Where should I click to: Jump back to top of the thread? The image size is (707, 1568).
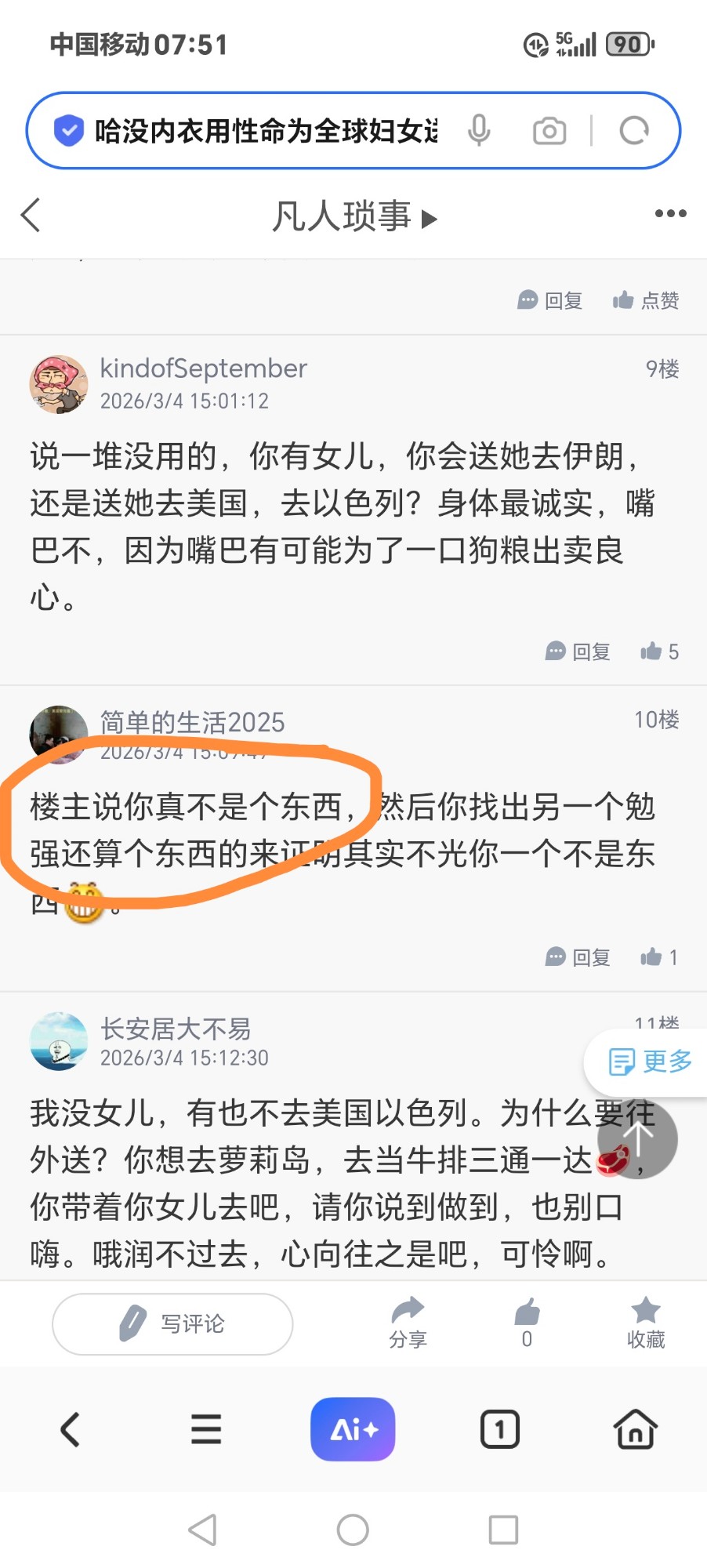pos(637,1139)
